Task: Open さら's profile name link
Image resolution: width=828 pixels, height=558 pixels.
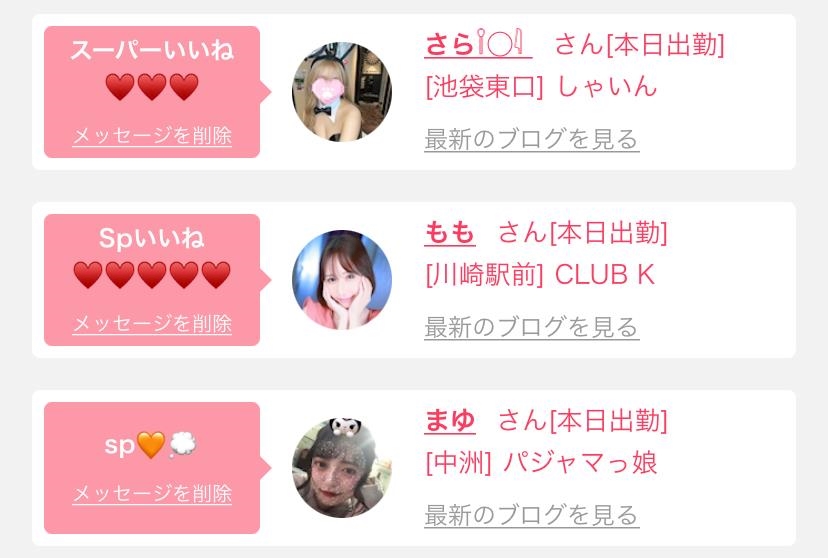Action: pyautogui.click(x=477, y=45)
